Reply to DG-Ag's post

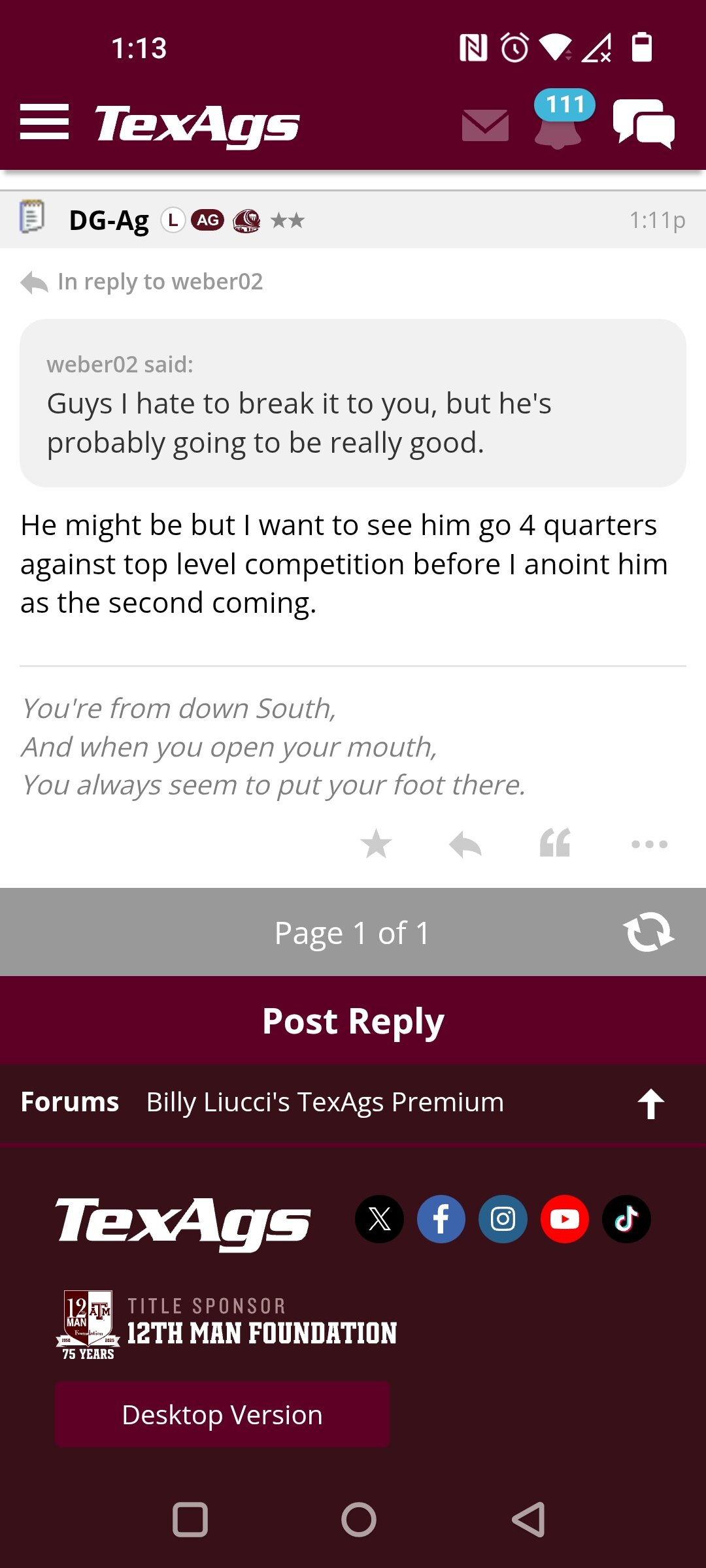pos(465,844)
